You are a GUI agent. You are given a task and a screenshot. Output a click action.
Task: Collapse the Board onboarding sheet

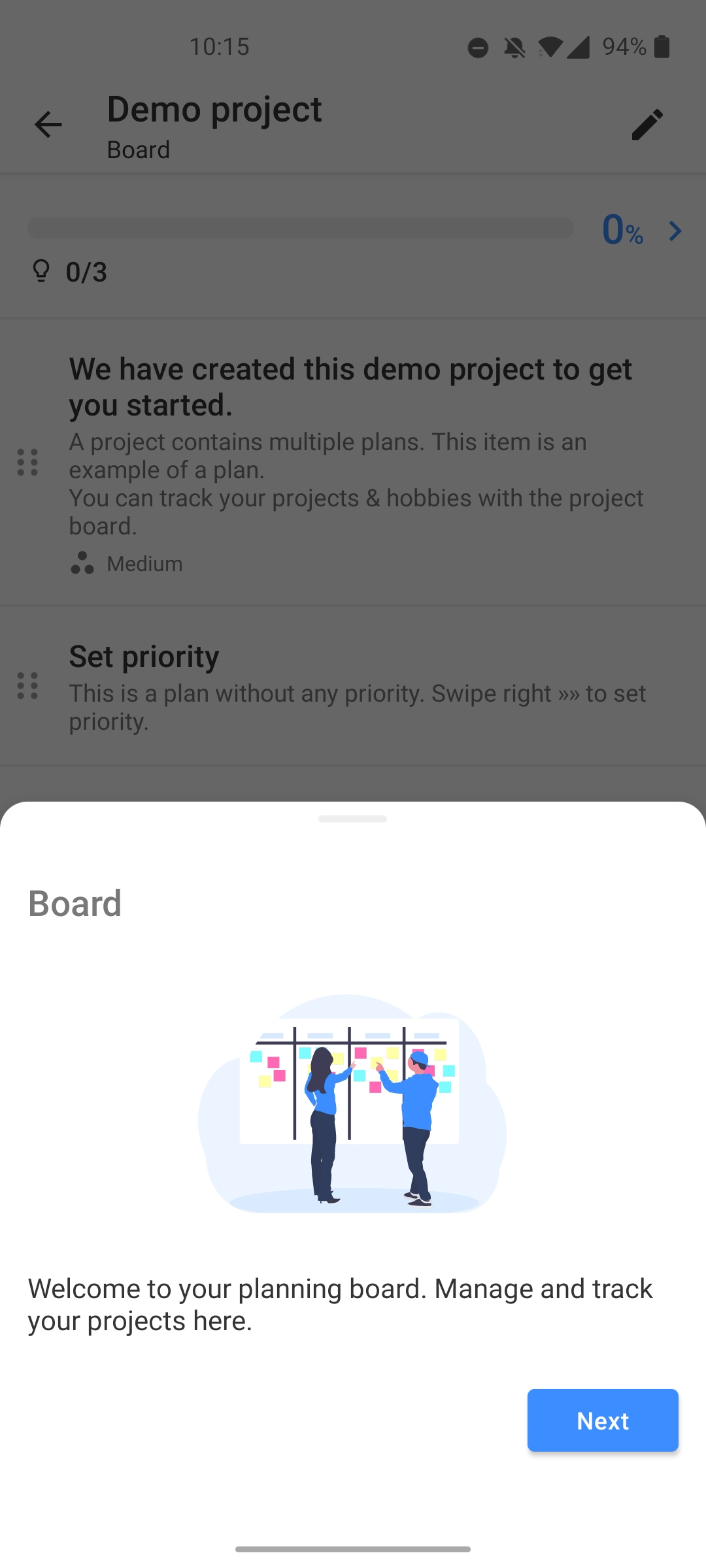(x=353, y=818)
